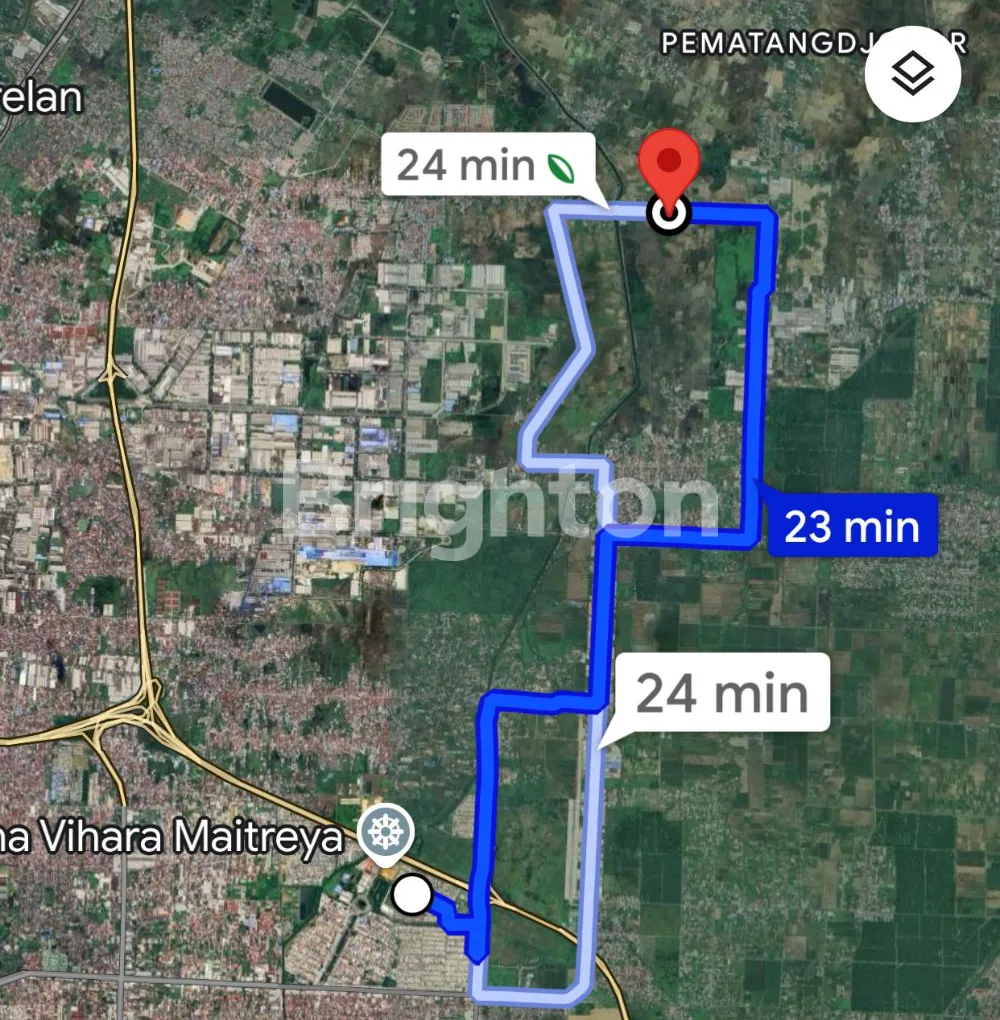
Task: Choose the 24 min route without leaf
Action: click(721, 693)
